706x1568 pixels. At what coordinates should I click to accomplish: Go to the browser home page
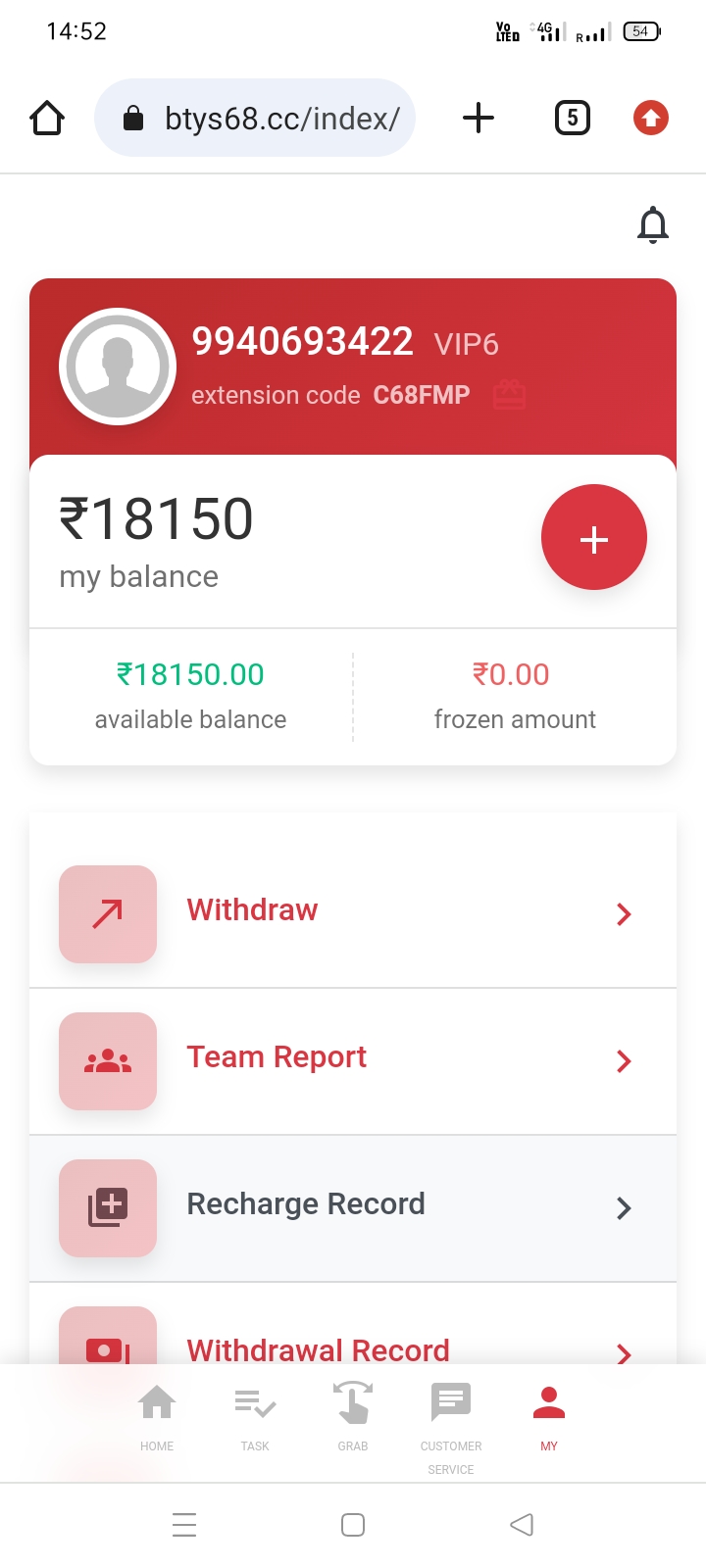point(47,119)
